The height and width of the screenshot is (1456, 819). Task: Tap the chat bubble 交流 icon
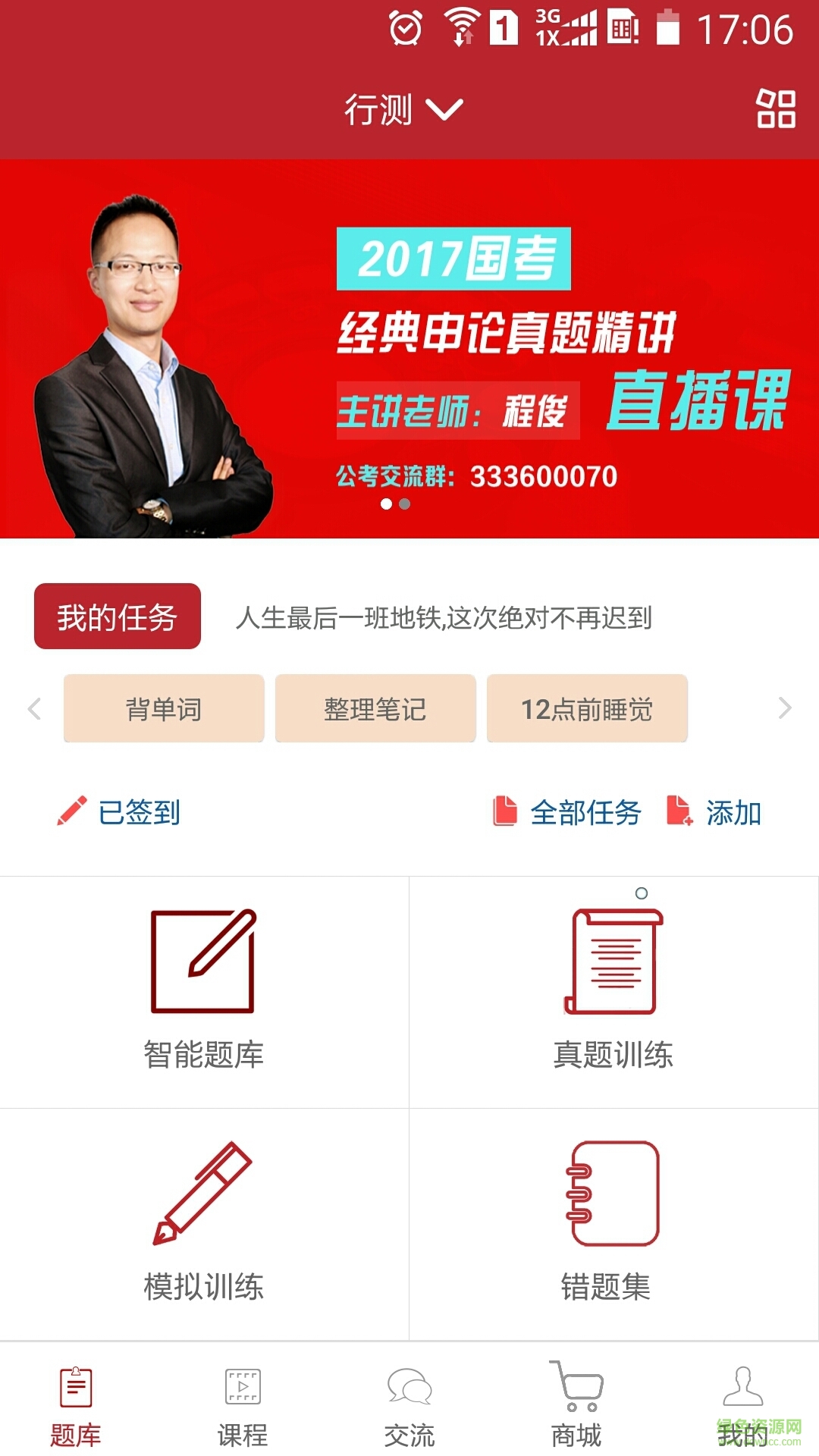point(408,1401)
